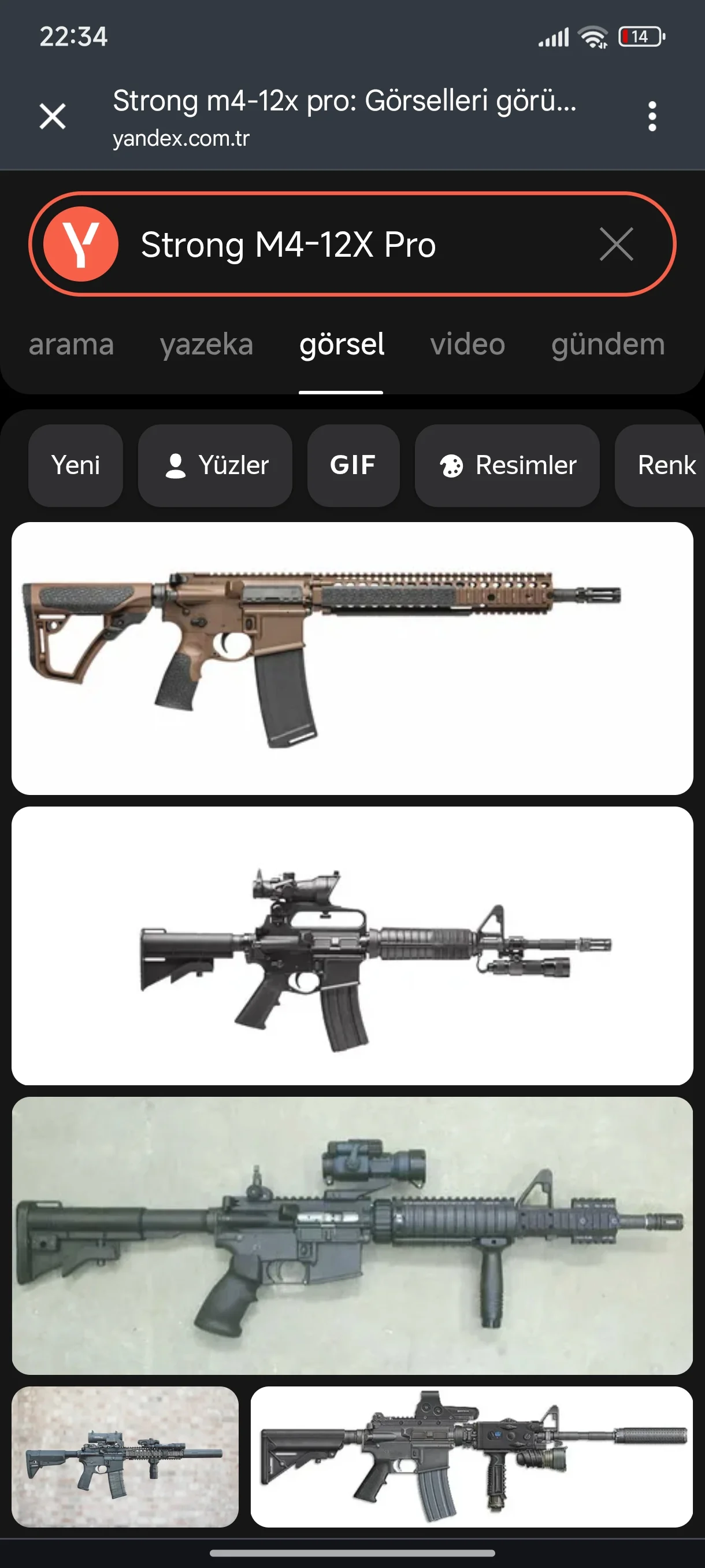Image resolution: width=705 pixels, height=1568 pixels.
Task: Open the gündem tab
Action: click(x=608, y=345)
